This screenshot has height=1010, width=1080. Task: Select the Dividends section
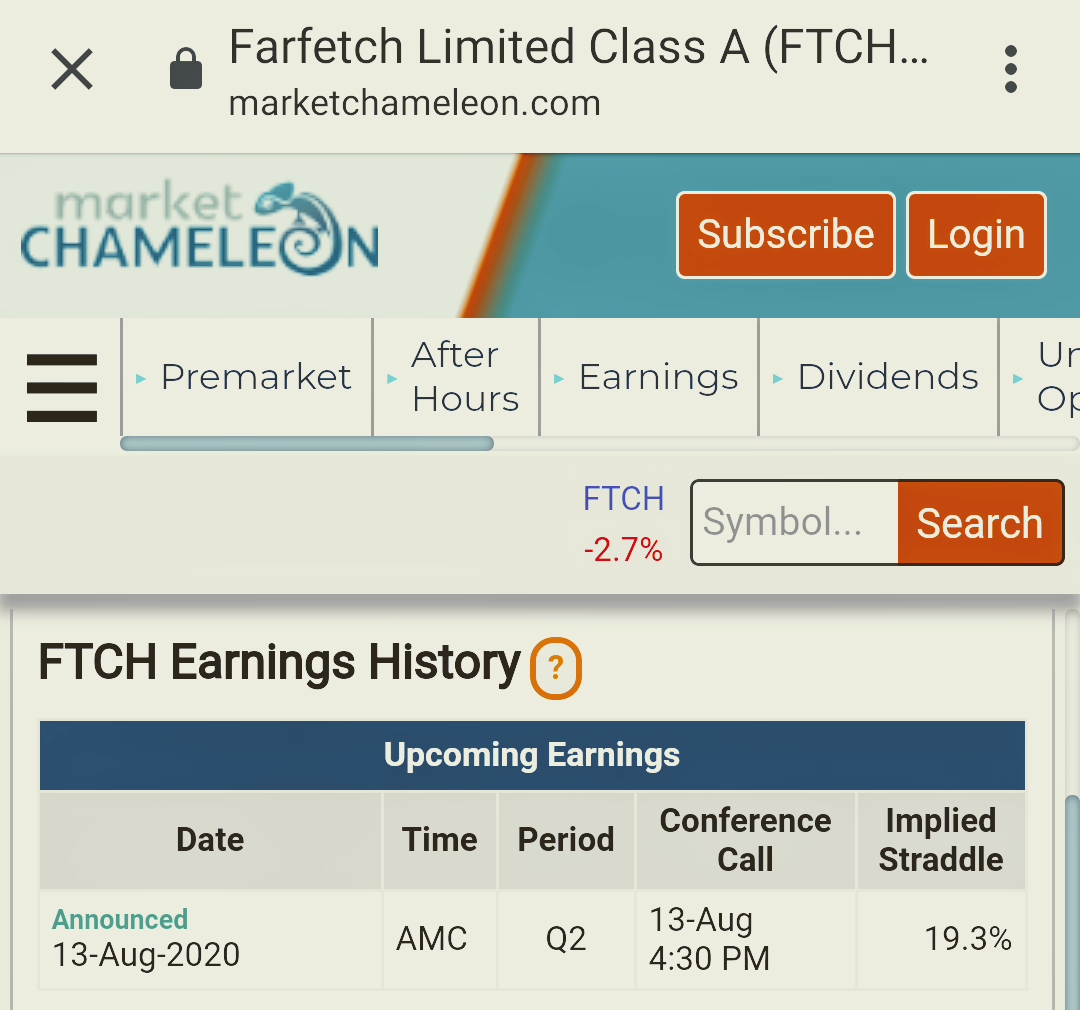tap(887, 377)
